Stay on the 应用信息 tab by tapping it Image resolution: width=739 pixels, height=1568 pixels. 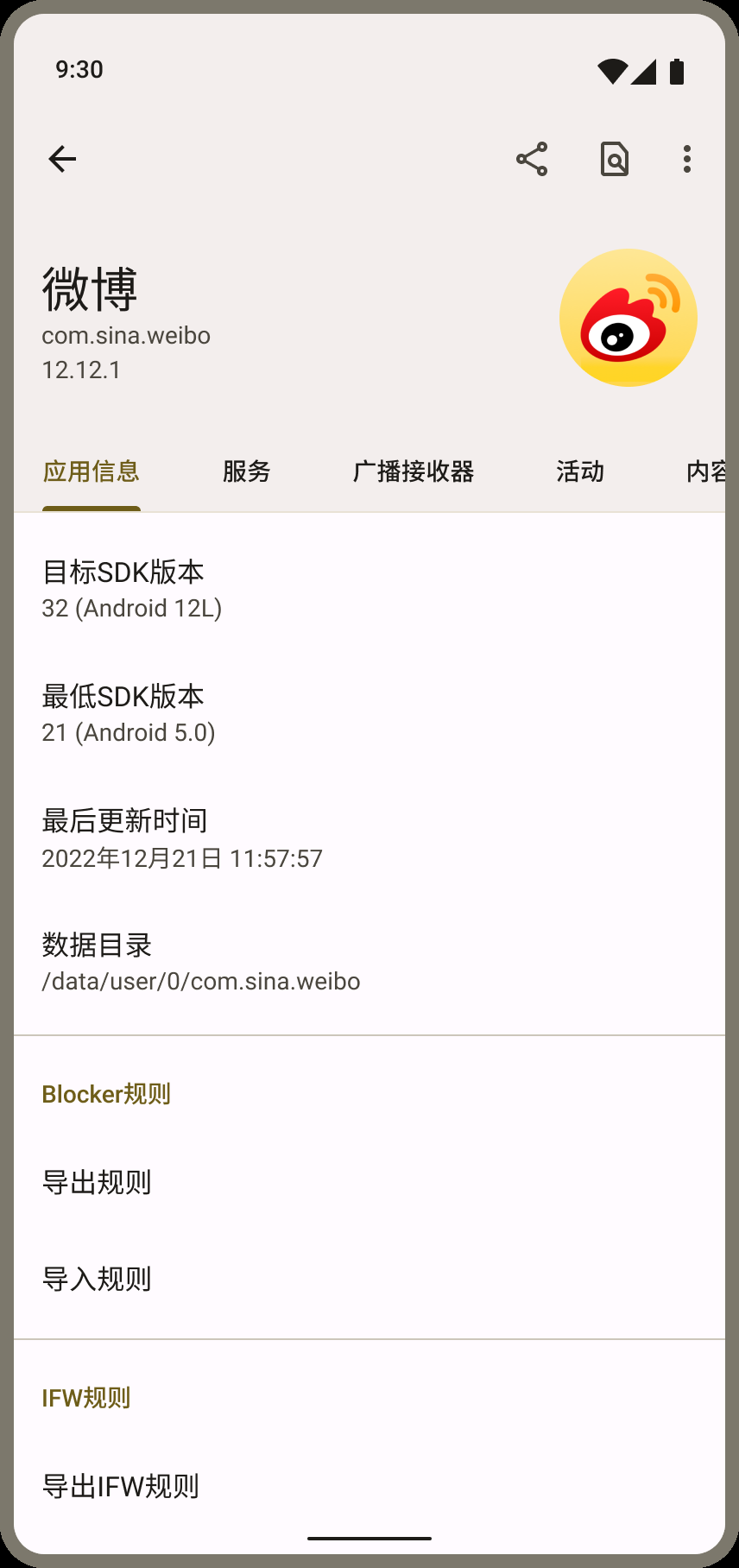pyautogui.click(x=92, y=472)
